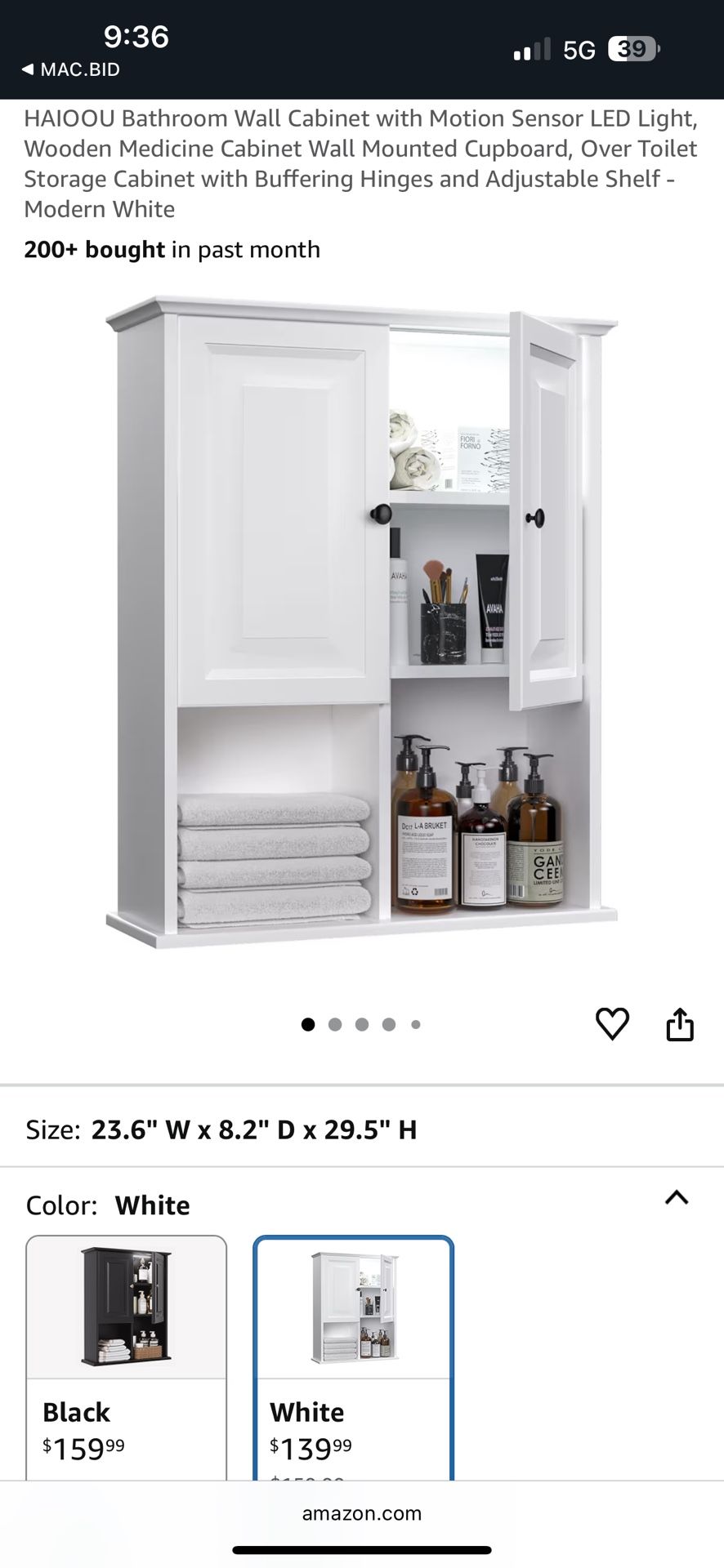Return to the MAC.BID app
This screenshot has width=724, height=1568.
pos(71,69)
